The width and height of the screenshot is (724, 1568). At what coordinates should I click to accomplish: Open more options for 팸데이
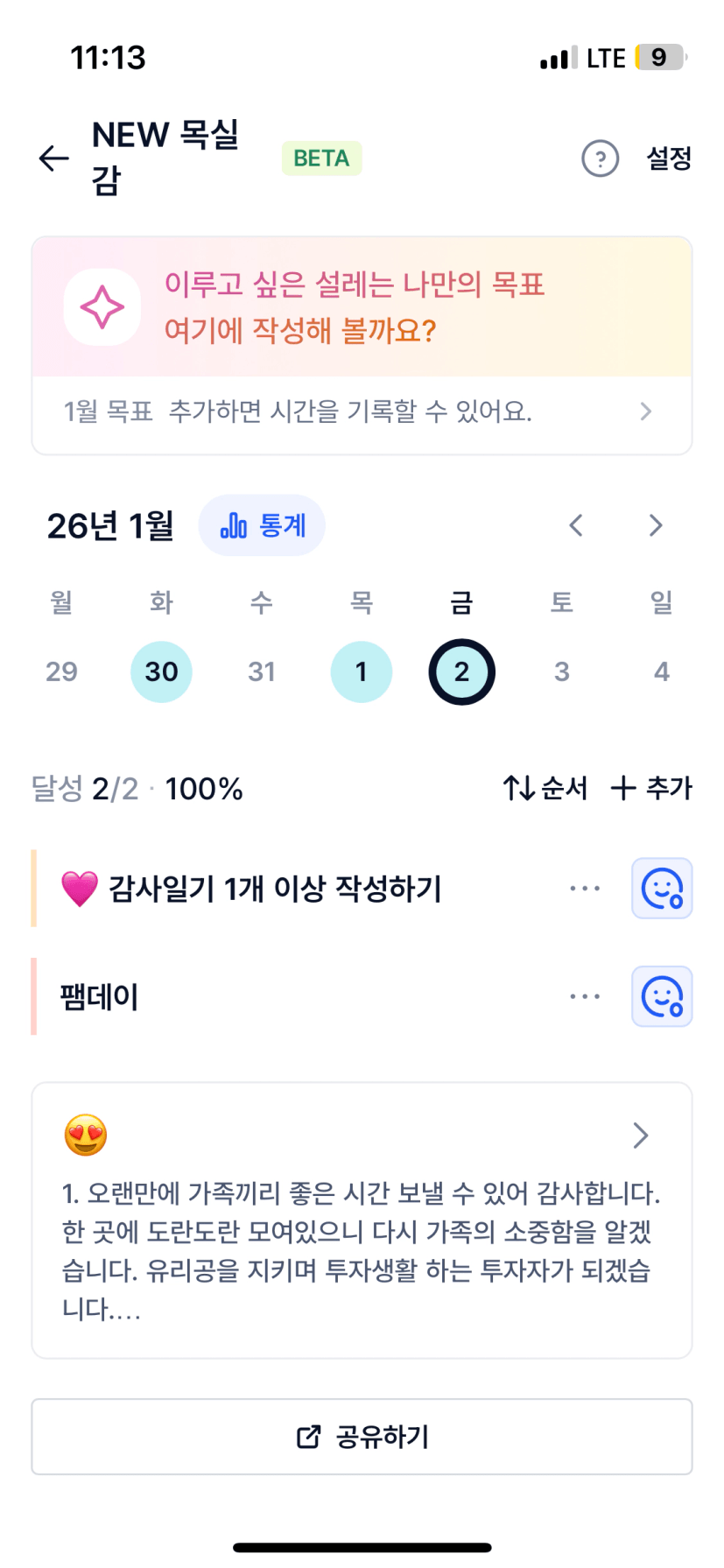tap(584, 996)
